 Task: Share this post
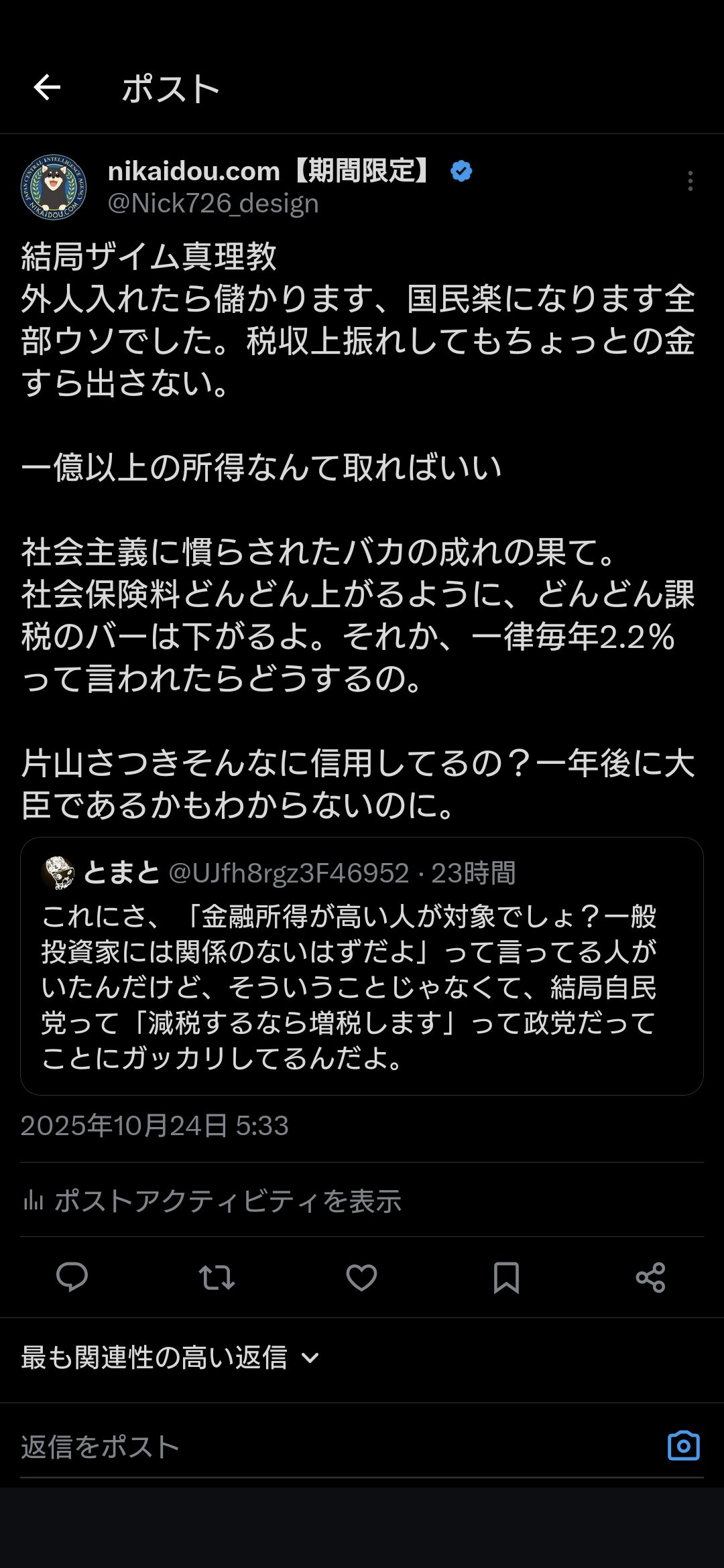click(x=650, y=1277)
